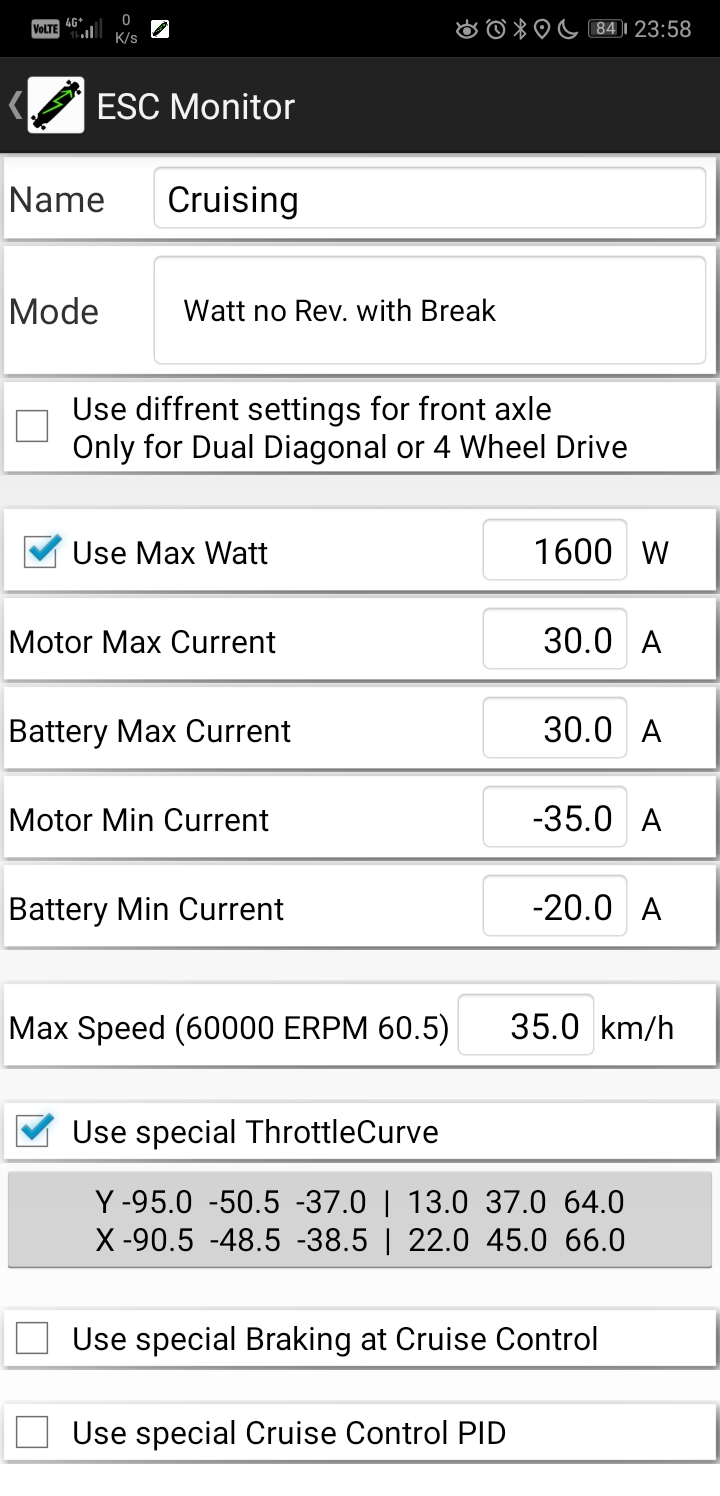
Task: Enable special Braking at Cruise Control
Action: coord(32,1338)
